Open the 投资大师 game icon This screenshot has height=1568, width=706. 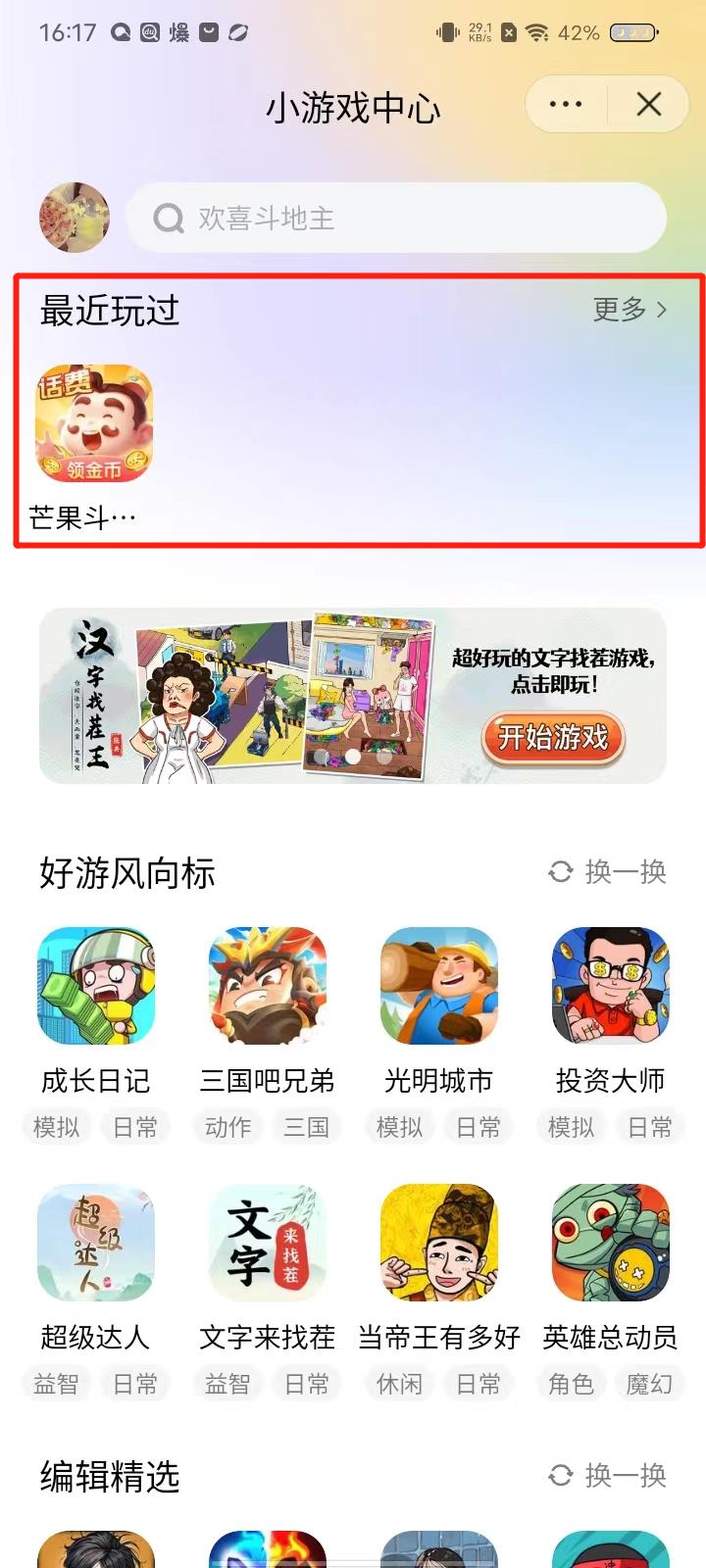pyautogui.click(x=610, y=985)
